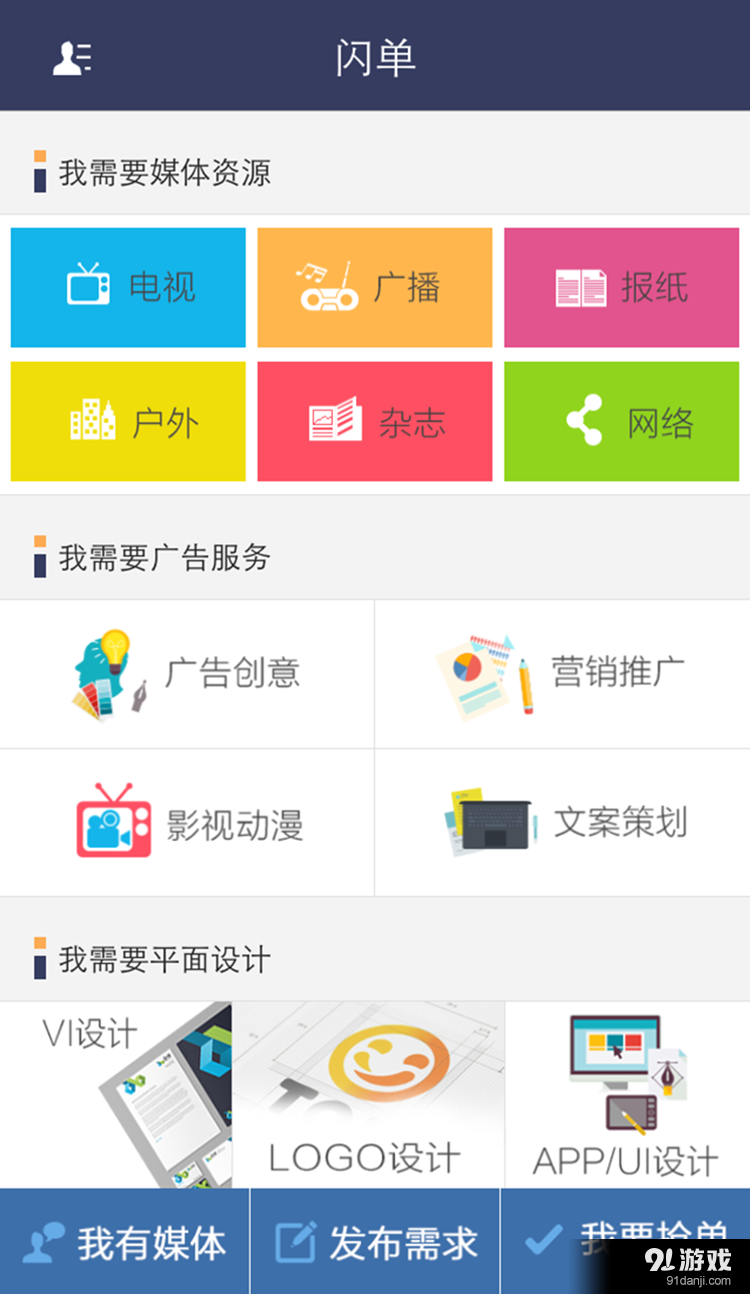Switch to the 发布需求 tab

(374, 1240)
